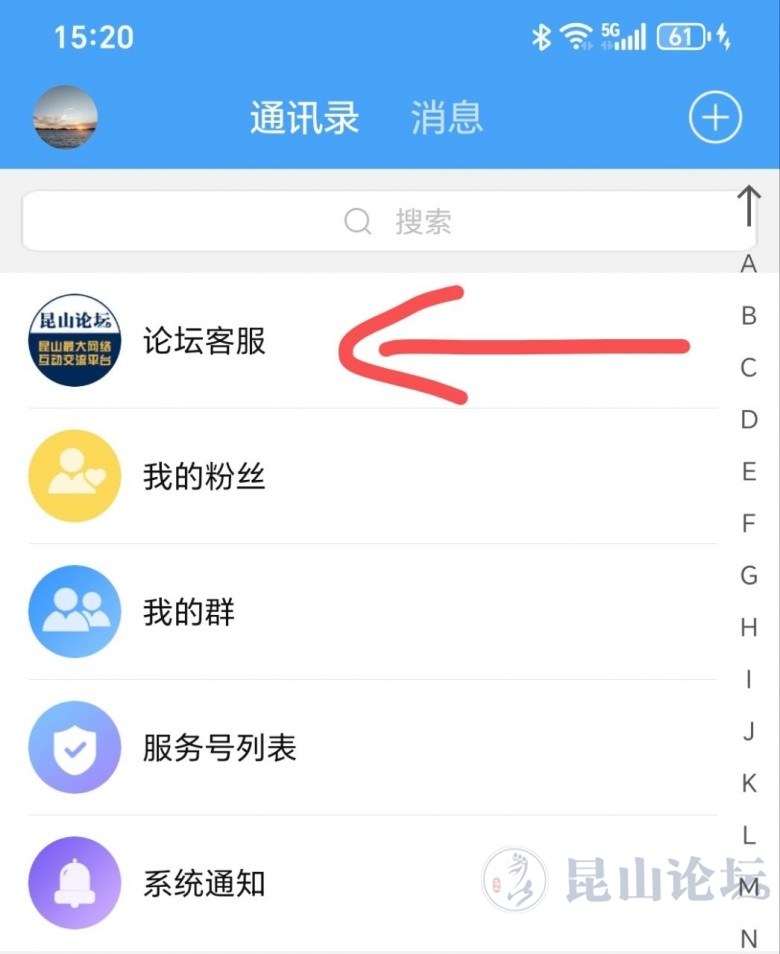This screenshot has height=954, width=780.
Task: Jump to letter K in index
Action: 749,783
